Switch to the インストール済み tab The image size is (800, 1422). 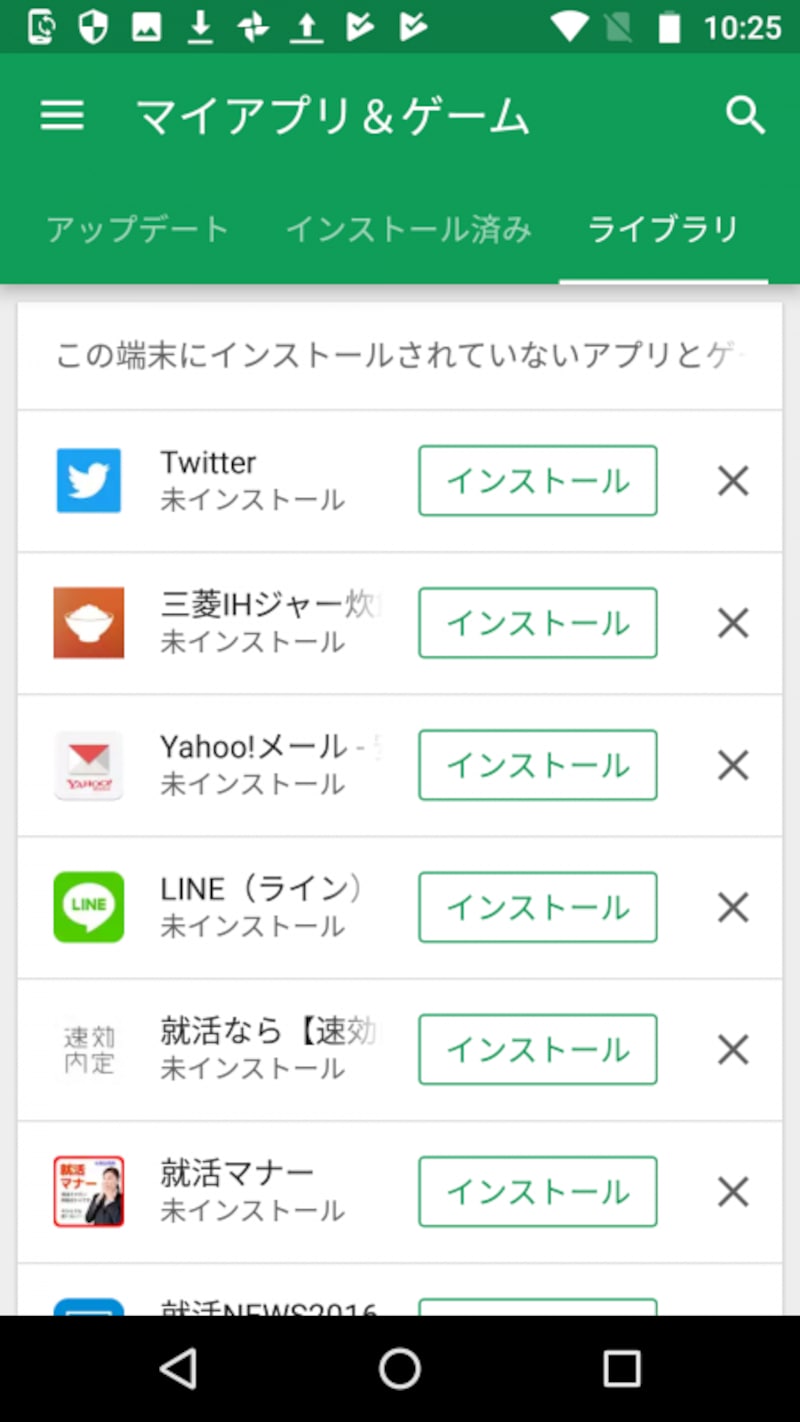(408, 230)
